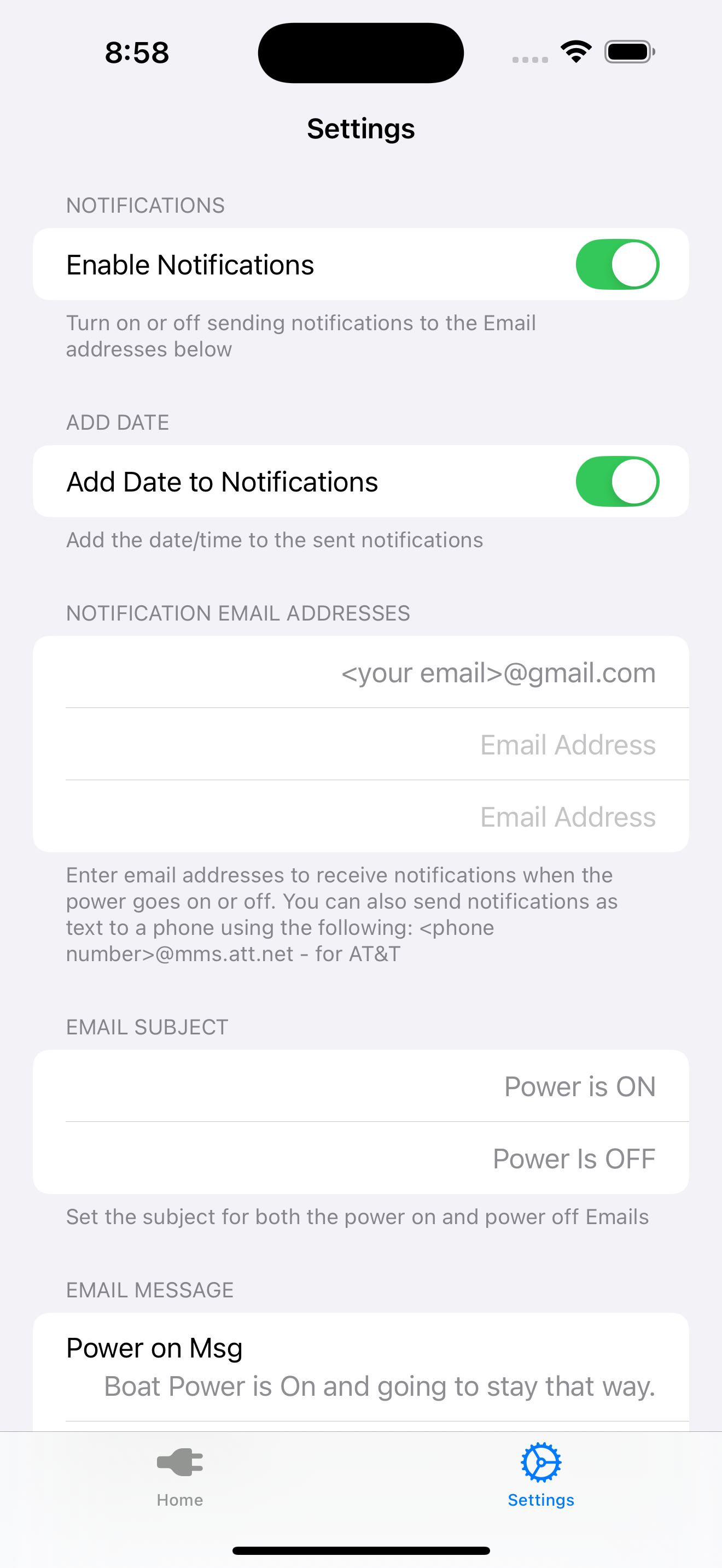Select the third Email Address field
This screenshot has width=722, height=1568.
point(566,817)
